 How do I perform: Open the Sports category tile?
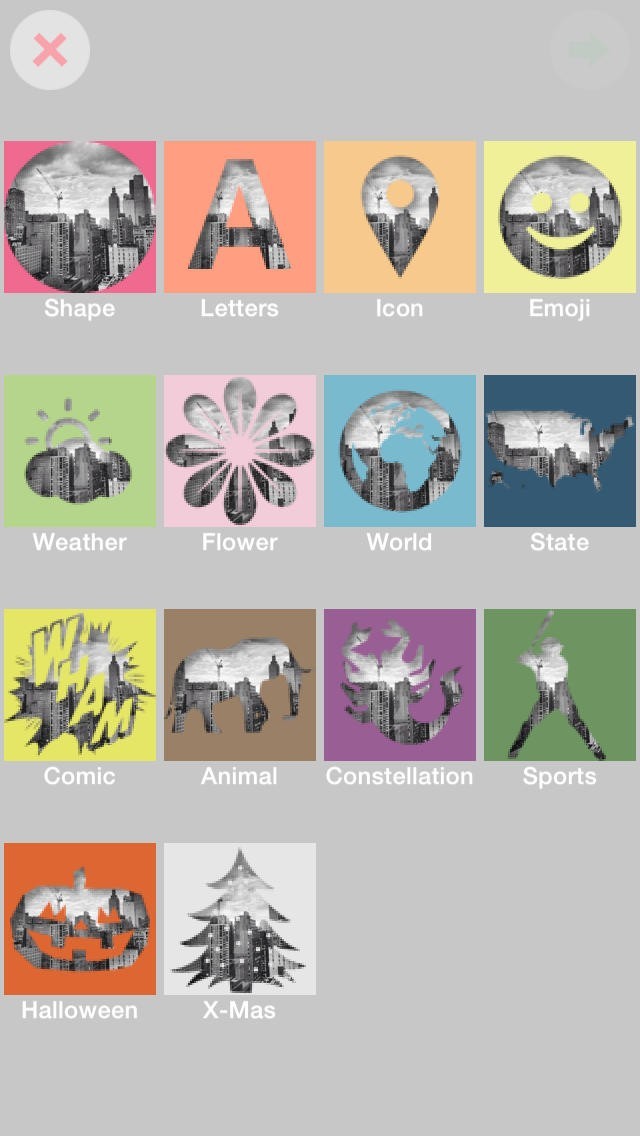pyautogui.click(x=560, y=685)
